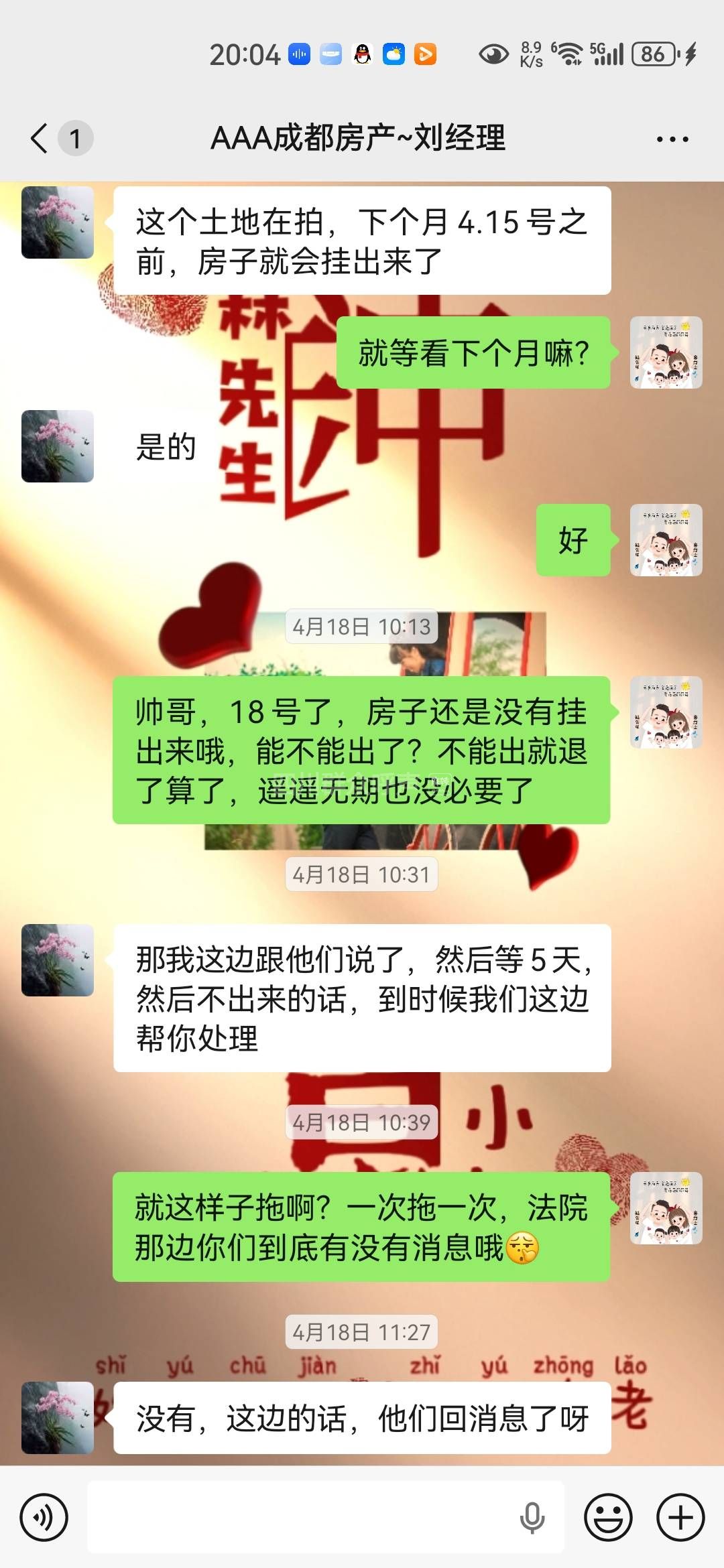Viewport: 724px width, 1568px height.
Task: Open the emoji sticker panel
Action: coord(608,1517)
